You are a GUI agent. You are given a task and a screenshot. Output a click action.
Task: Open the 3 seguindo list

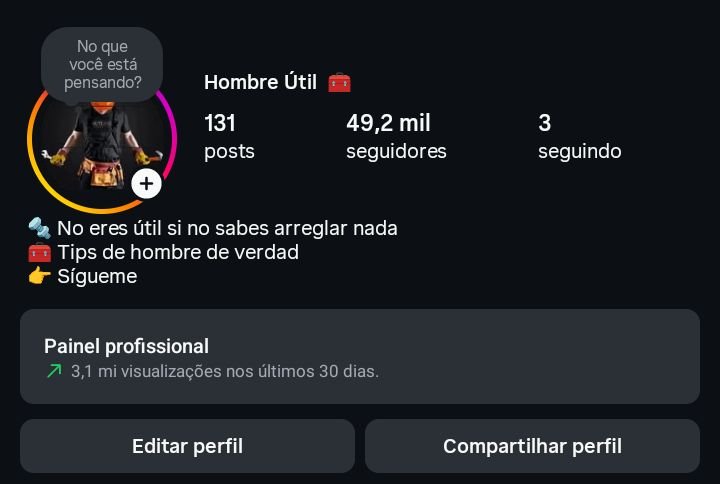pos(579,136)
